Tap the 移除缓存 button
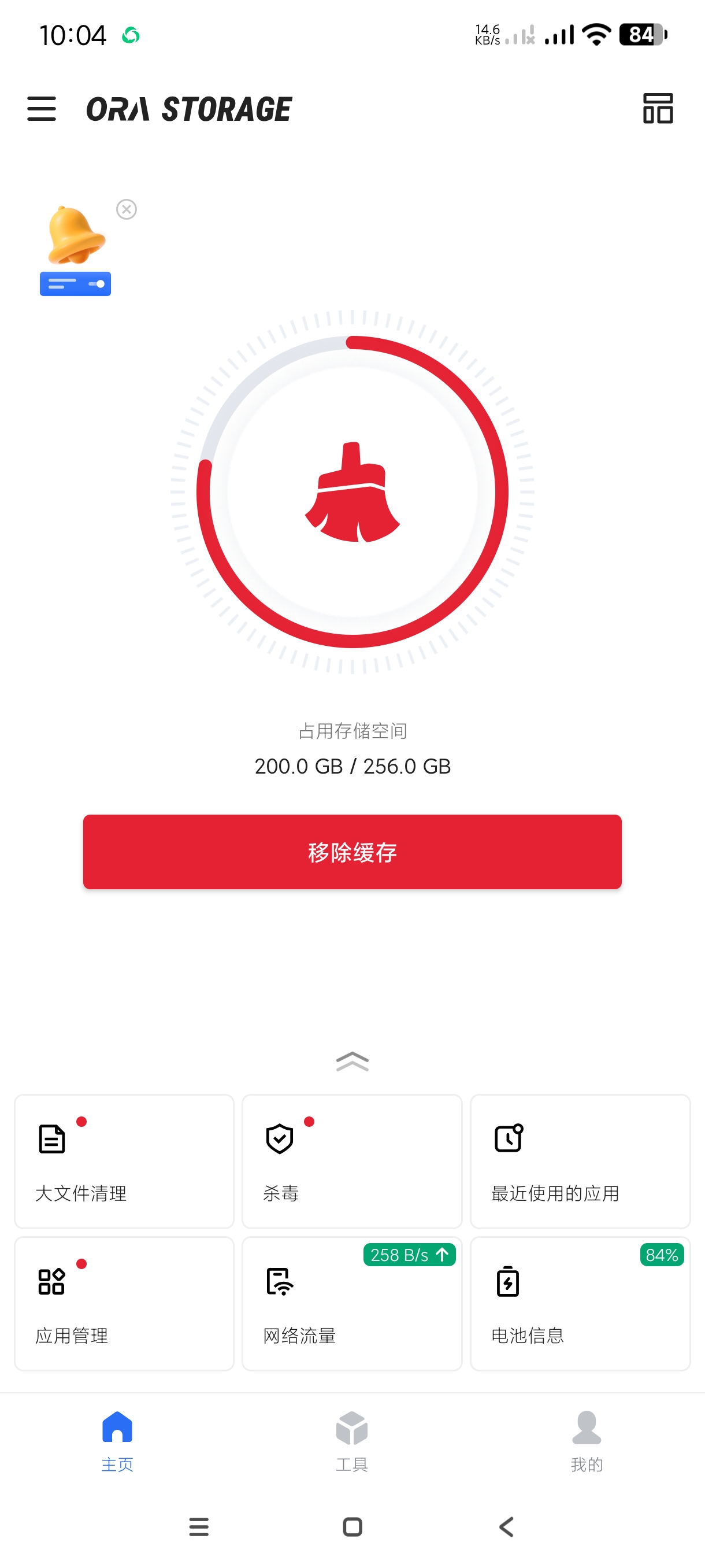The image size is (705, 1568). coord(352,852)
